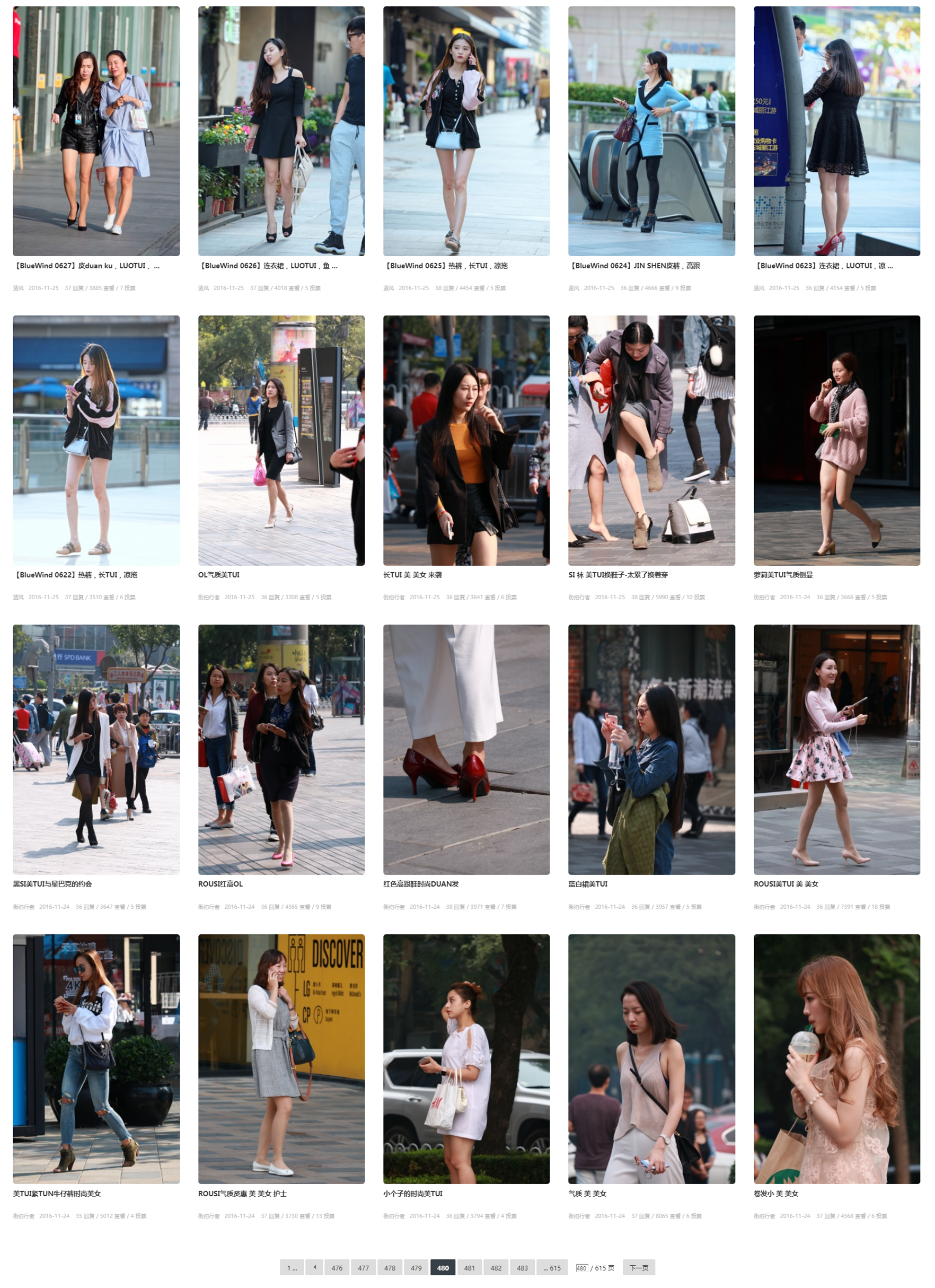Open the BlueWind 0627 post thumbnail
The height and width of the screenshot is (1288, 935).
point(96,131)
